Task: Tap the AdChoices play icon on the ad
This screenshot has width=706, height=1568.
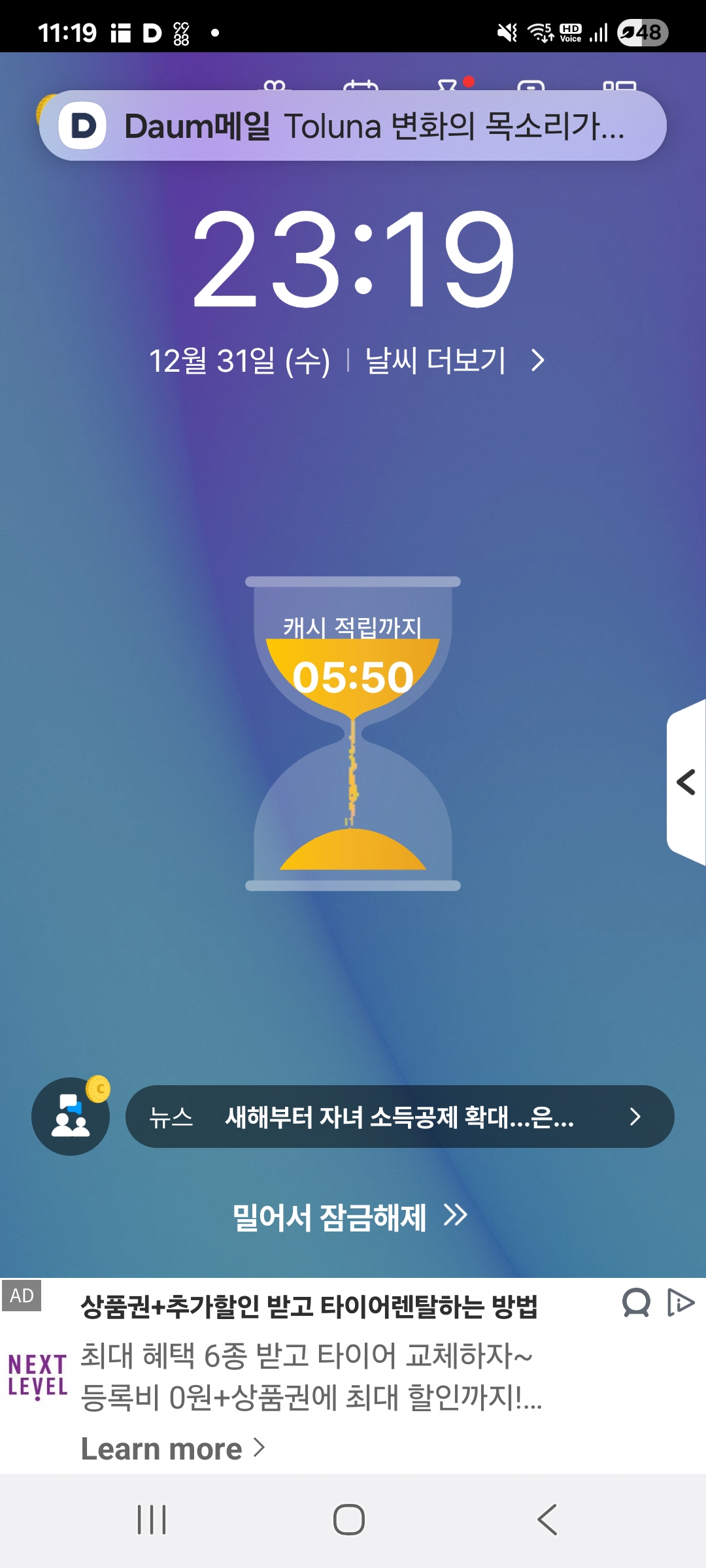Action: tap(681, 1303)
